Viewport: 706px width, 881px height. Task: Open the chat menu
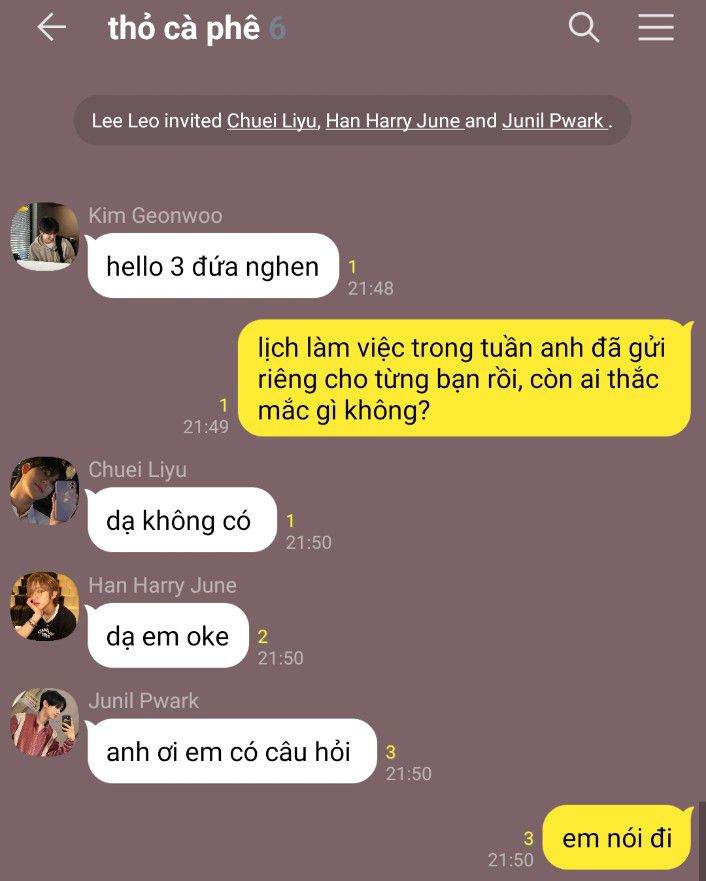(x=656, y=28)
